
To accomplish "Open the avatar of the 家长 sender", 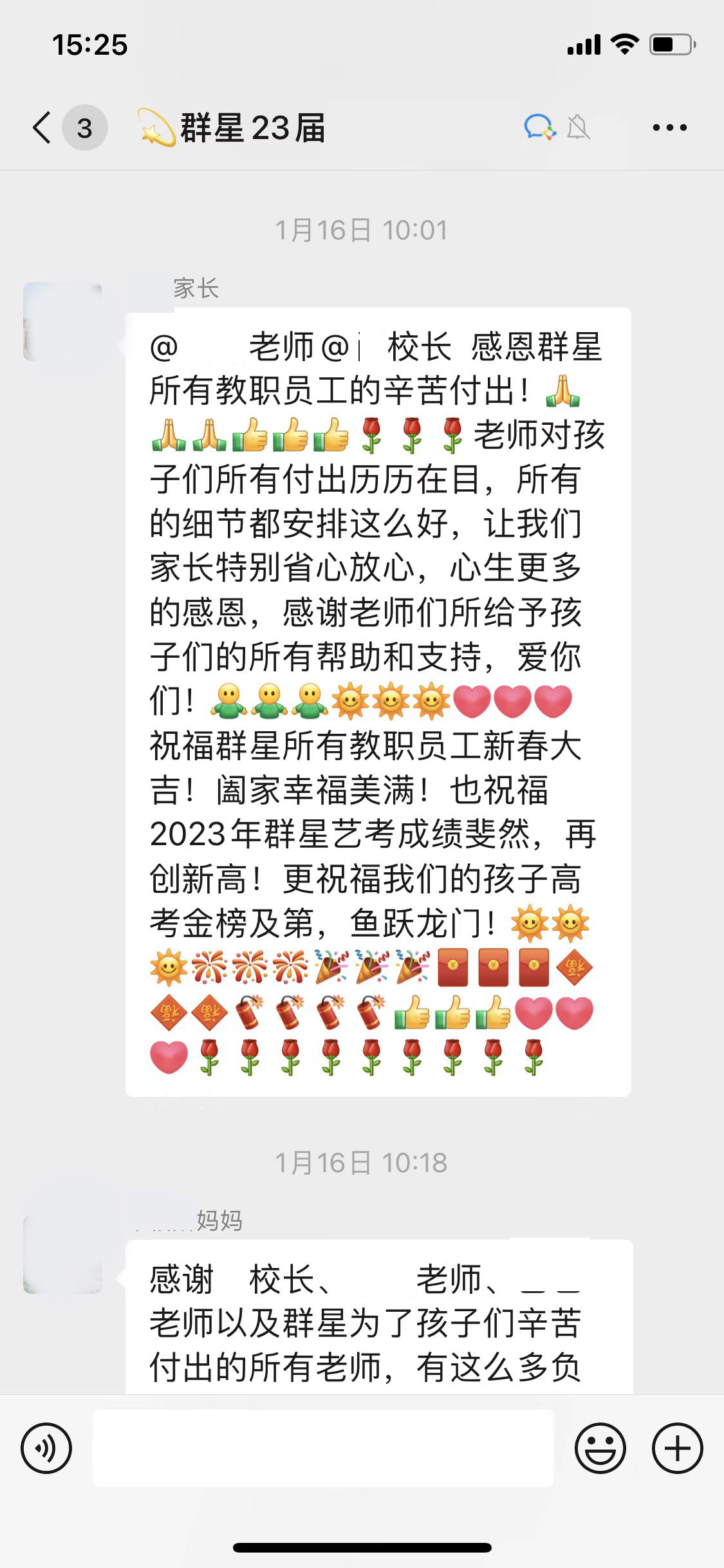I will 62,321.
